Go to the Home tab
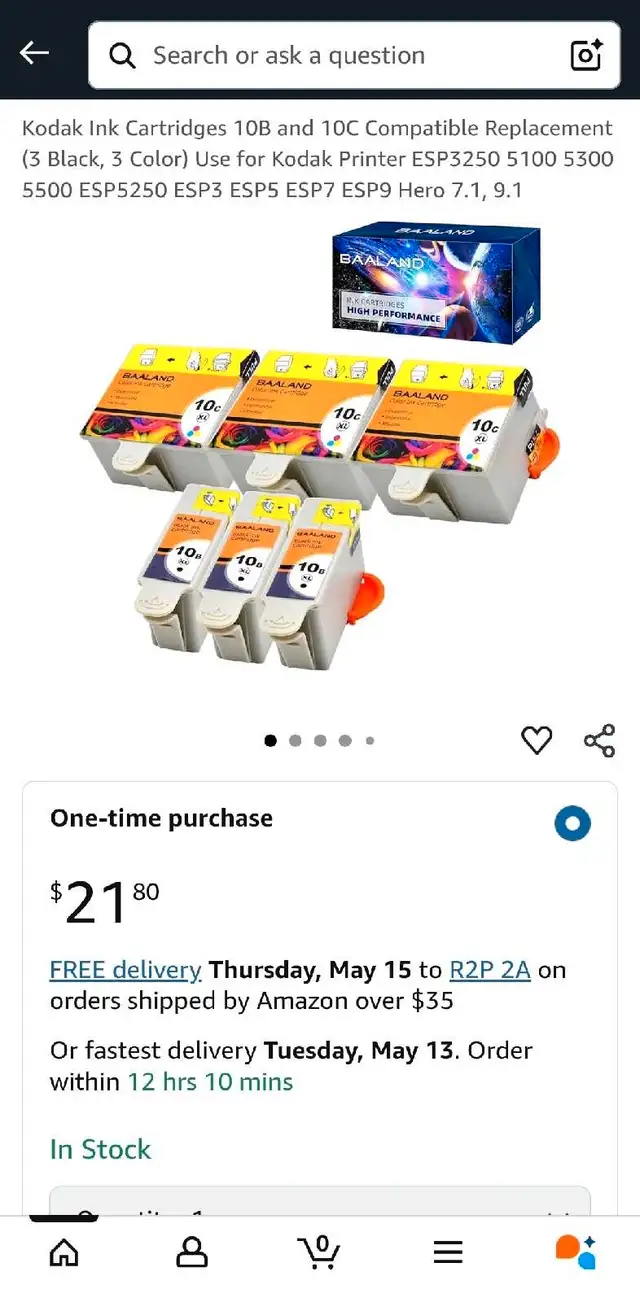Image resolution: width=640 pixels, height=1303 pixels. coord(64,1251)
